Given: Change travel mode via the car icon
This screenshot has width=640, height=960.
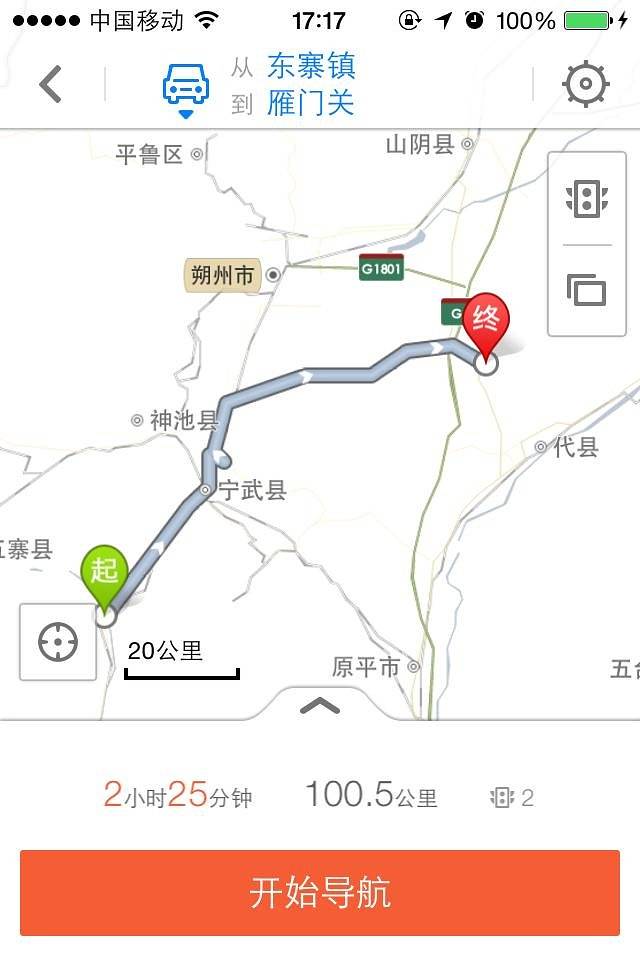Looking at the screenshot, I should tap(186, 88).
